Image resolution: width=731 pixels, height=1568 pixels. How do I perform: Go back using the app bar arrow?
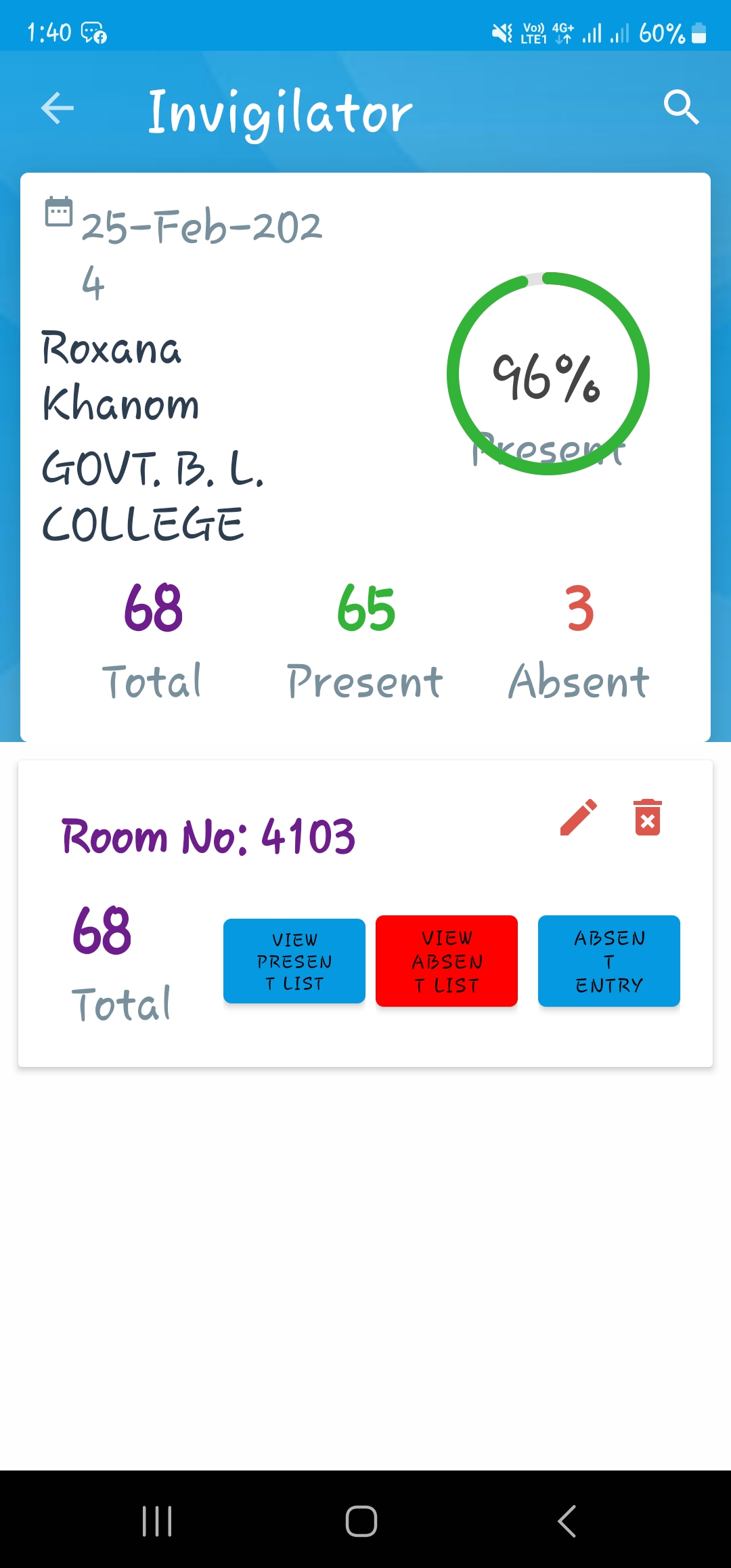pyautogui.click(x=58, y=108)
